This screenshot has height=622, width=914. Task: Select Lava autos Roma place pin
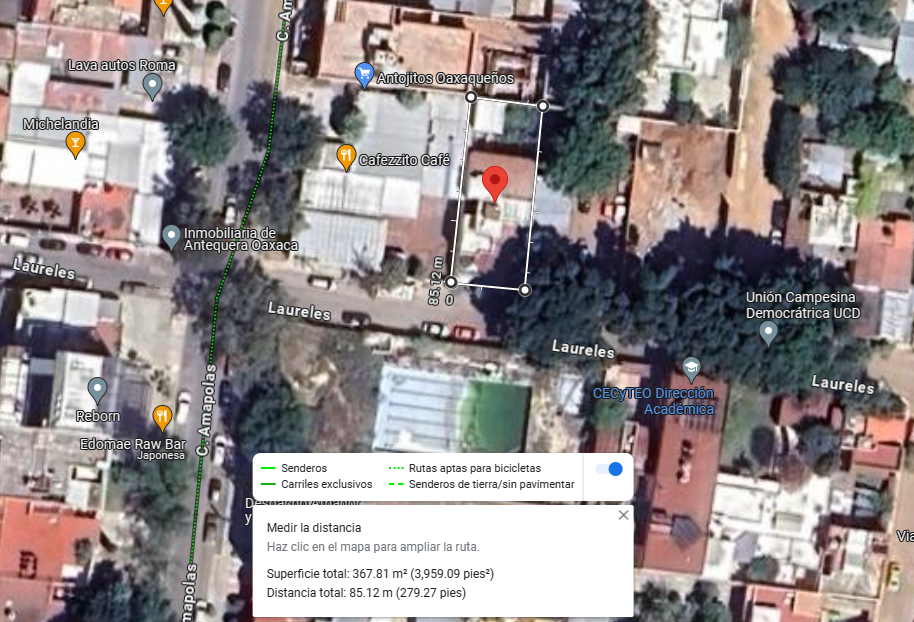(x=152, y=87)
